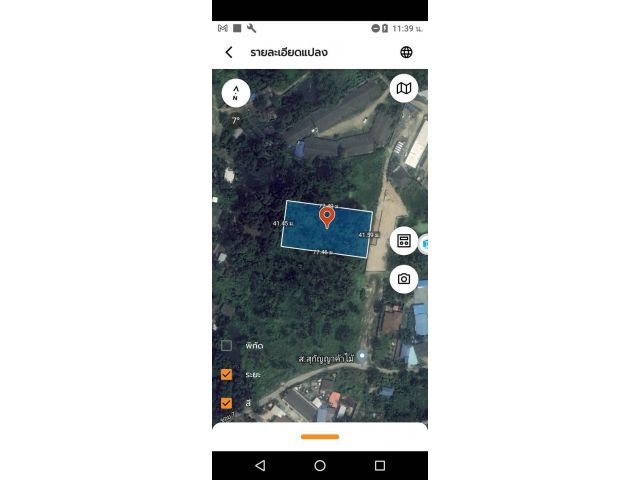The width and height of the screenshot is (640, 480).
Task: Open the map type selector
Action: [x=404, y=89]
